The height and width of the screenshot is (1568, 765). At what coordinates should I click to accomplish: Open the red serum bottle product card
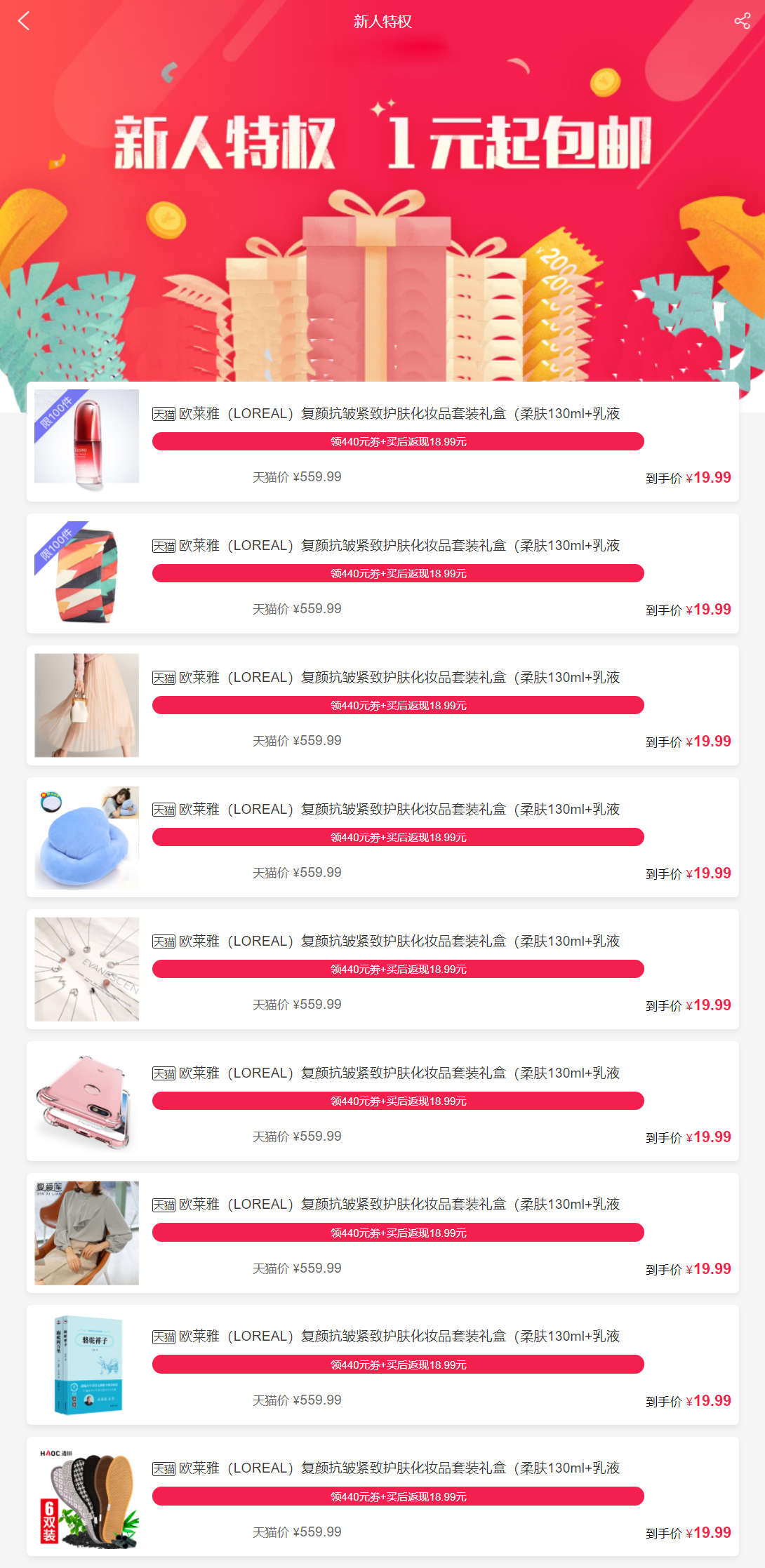382,442
